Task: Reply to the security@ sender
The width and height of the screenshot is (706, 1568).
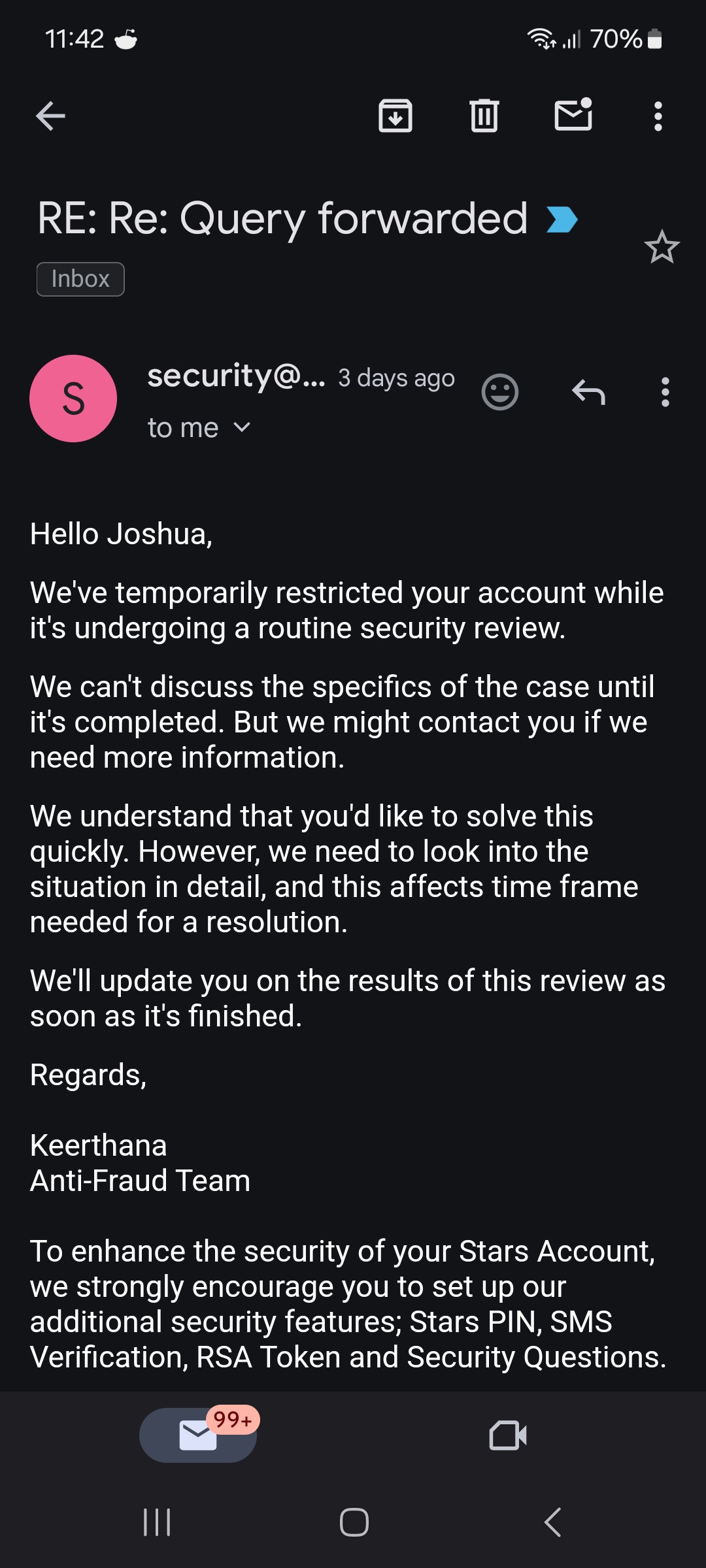Action: click(588, 392)
